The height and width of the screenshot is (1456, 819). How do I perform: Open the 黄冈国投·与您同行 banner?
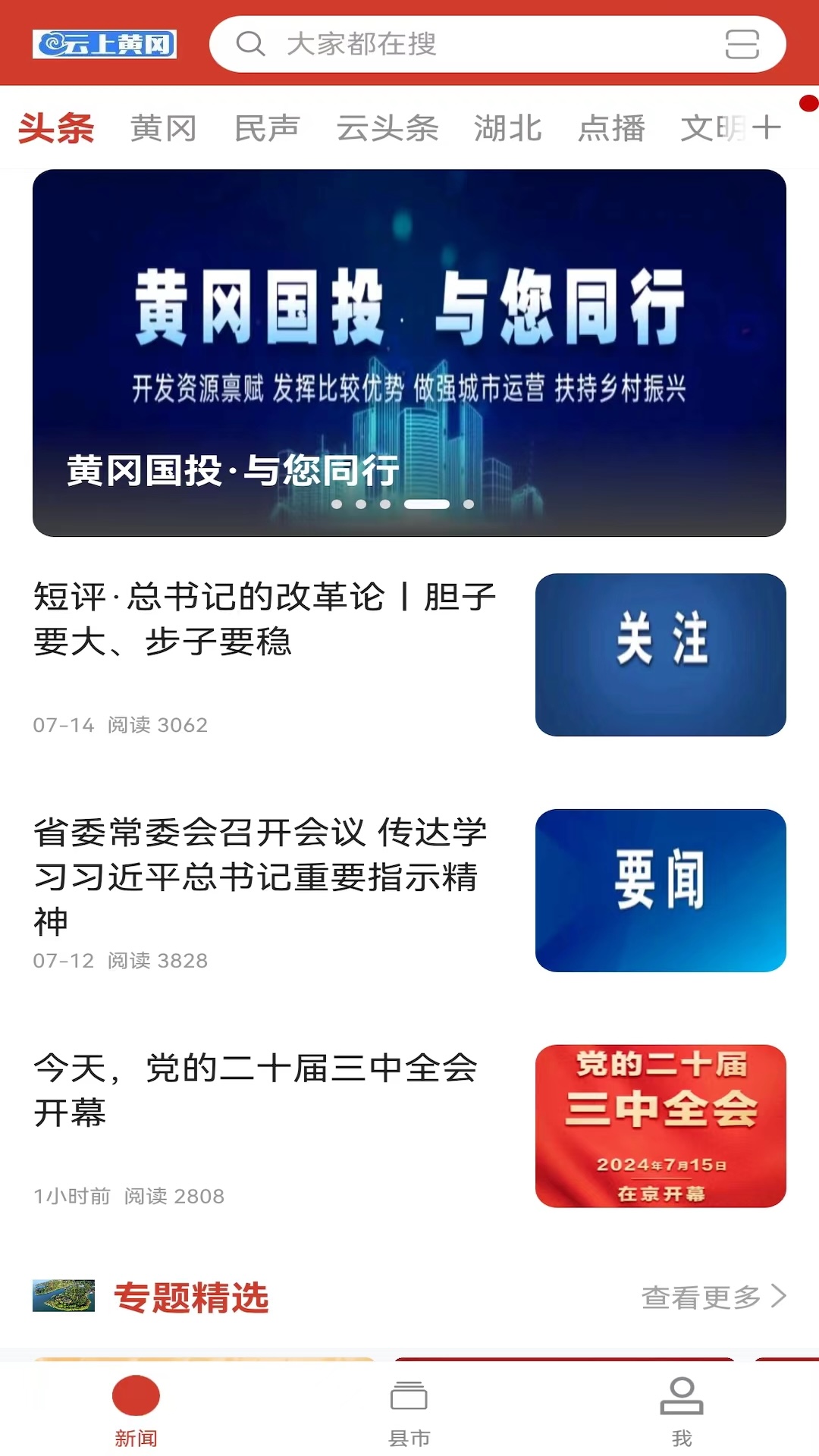[x=409, y=353]
